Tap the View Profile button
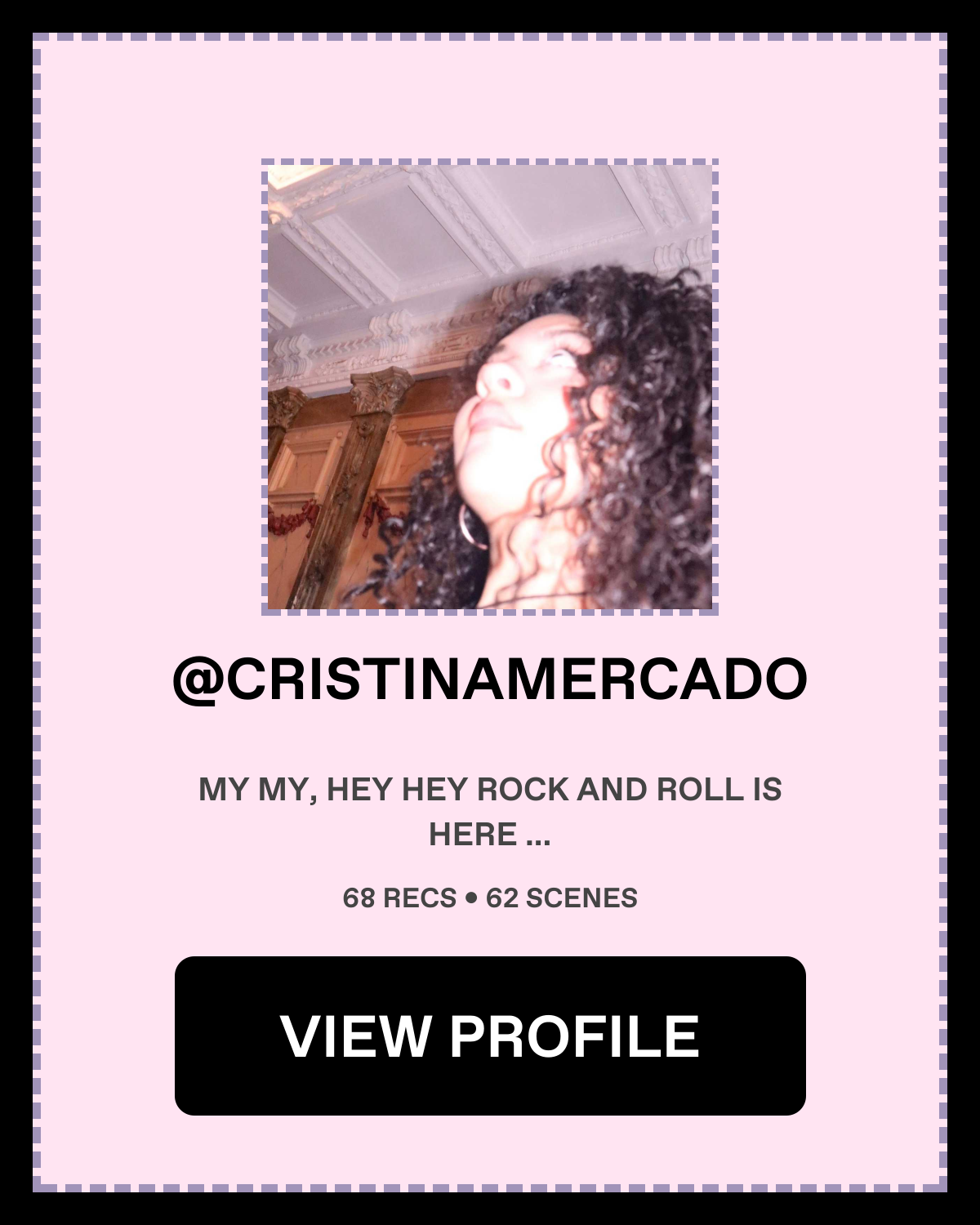Image resolution: width=980 pixels, height=1225 pixels. [490, 1035]
